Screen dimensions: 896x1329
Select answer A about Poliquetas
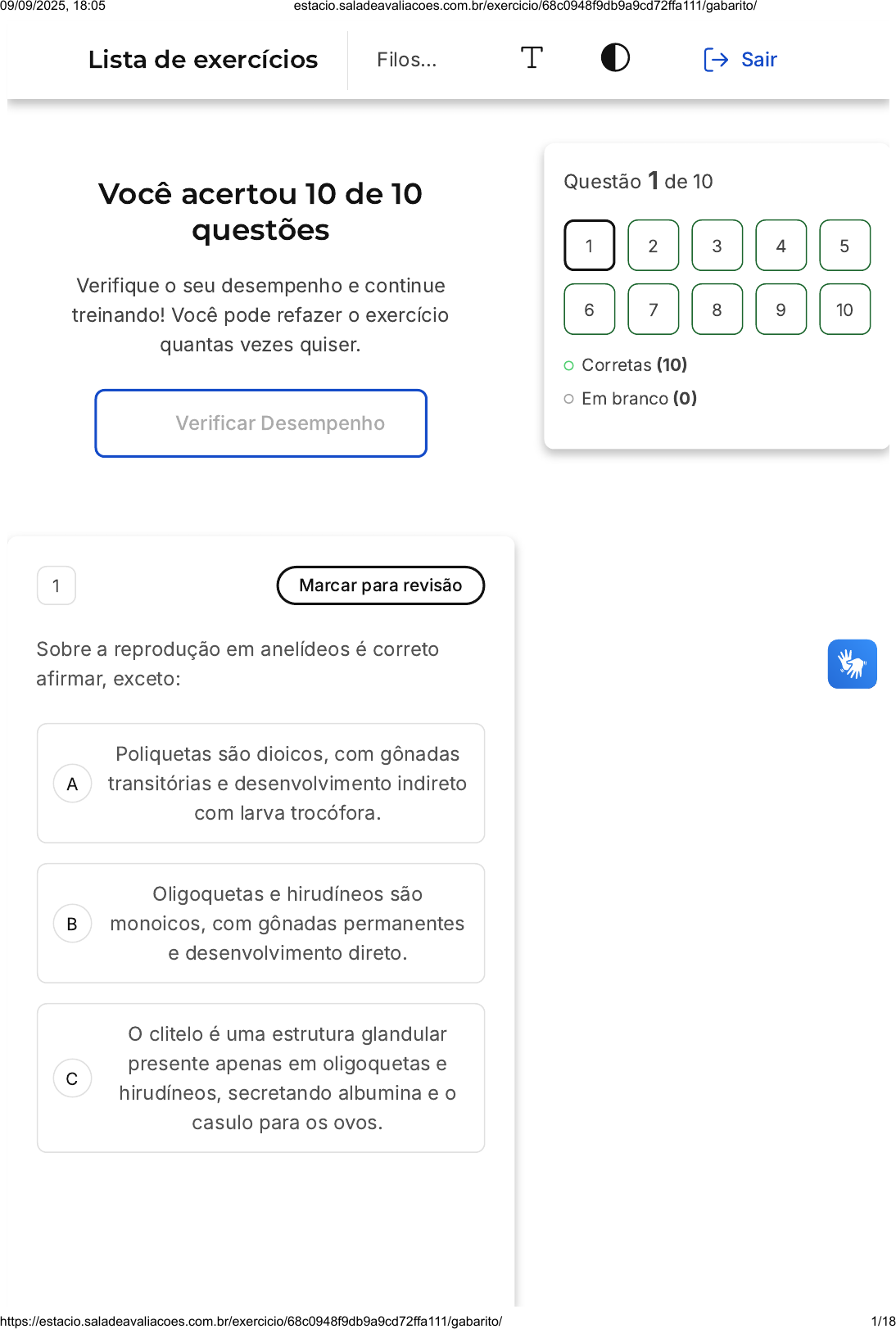260,784
